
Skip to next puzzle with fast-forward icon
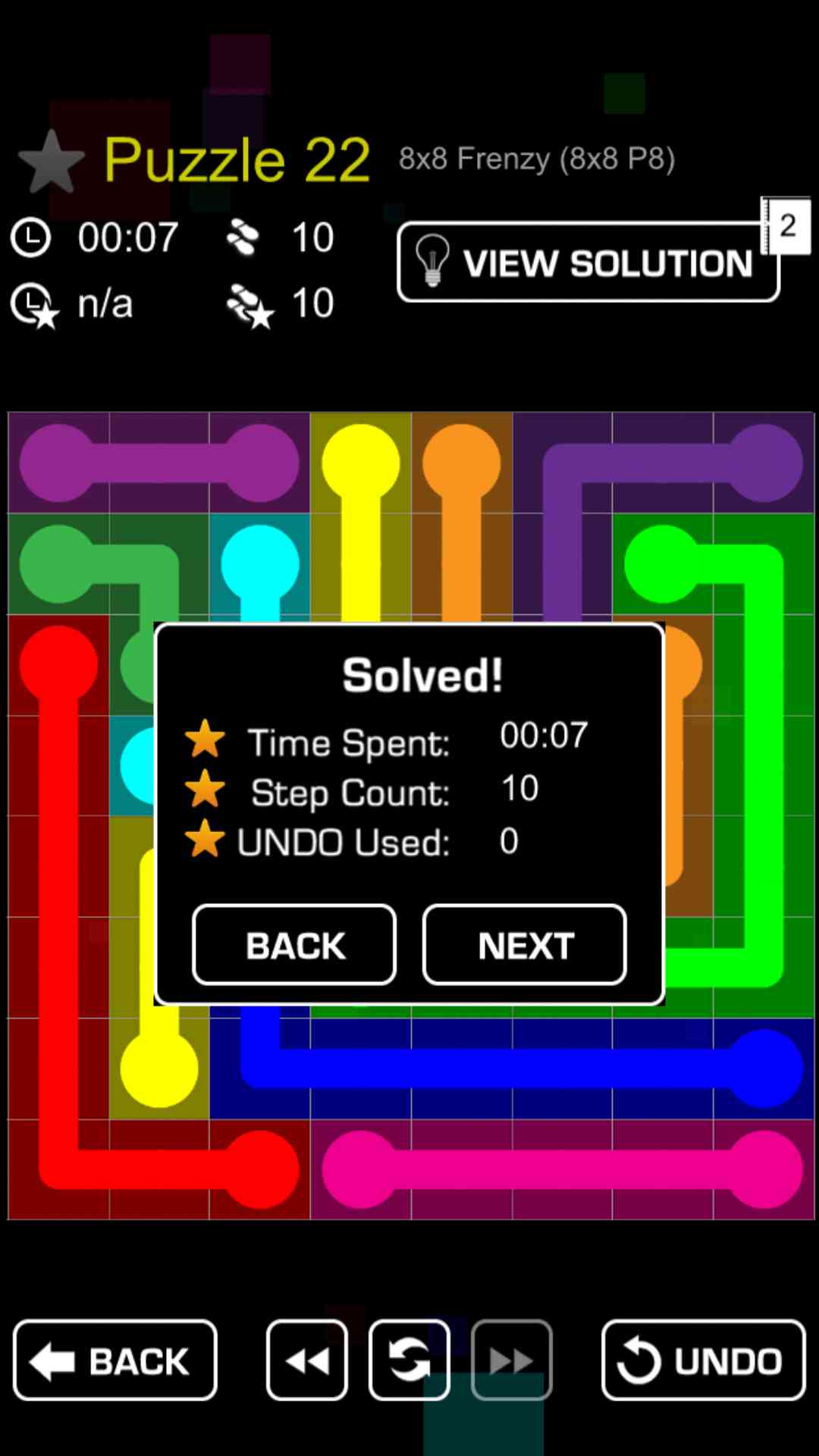[511, 1360]
